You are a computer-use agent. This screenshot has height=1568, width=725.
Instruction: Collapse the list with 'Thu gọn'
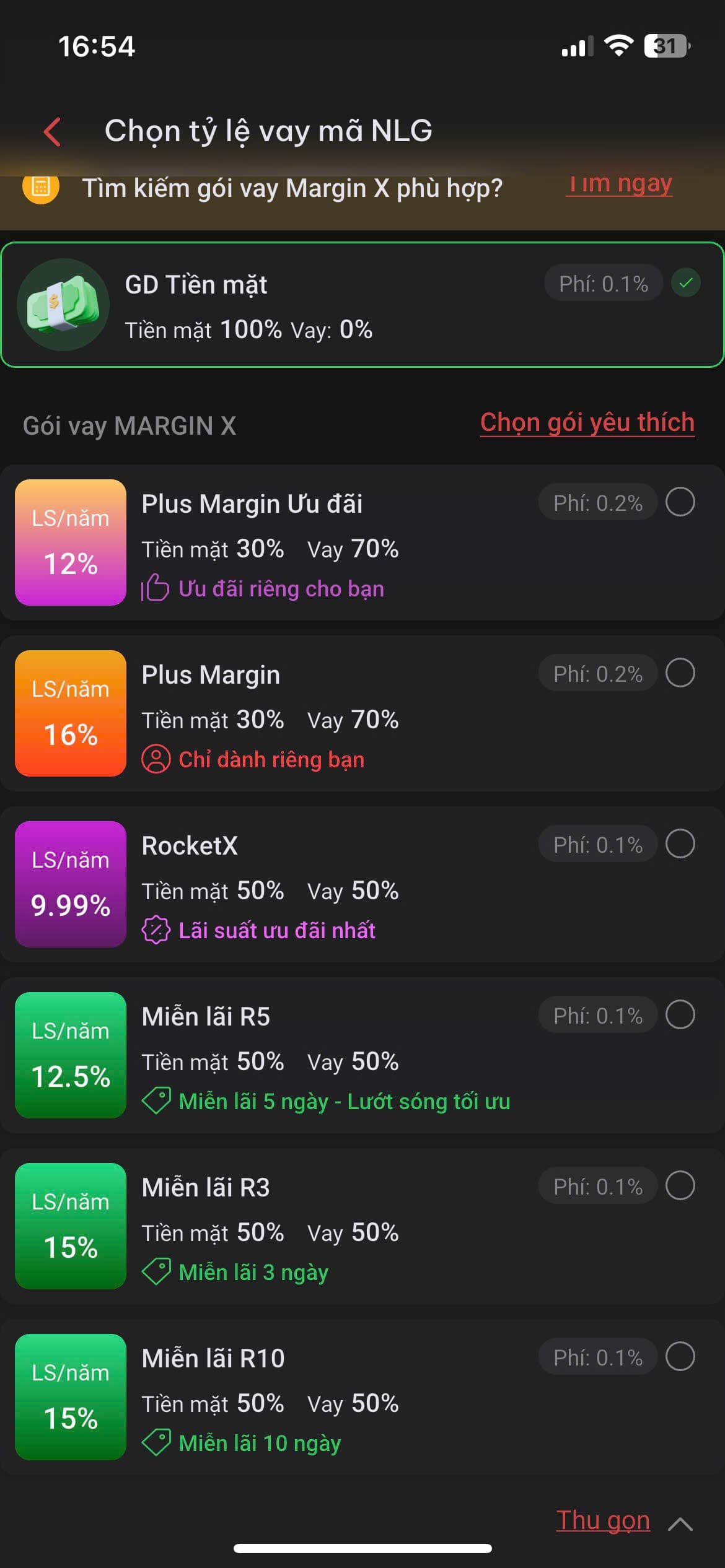(604, 1521)
